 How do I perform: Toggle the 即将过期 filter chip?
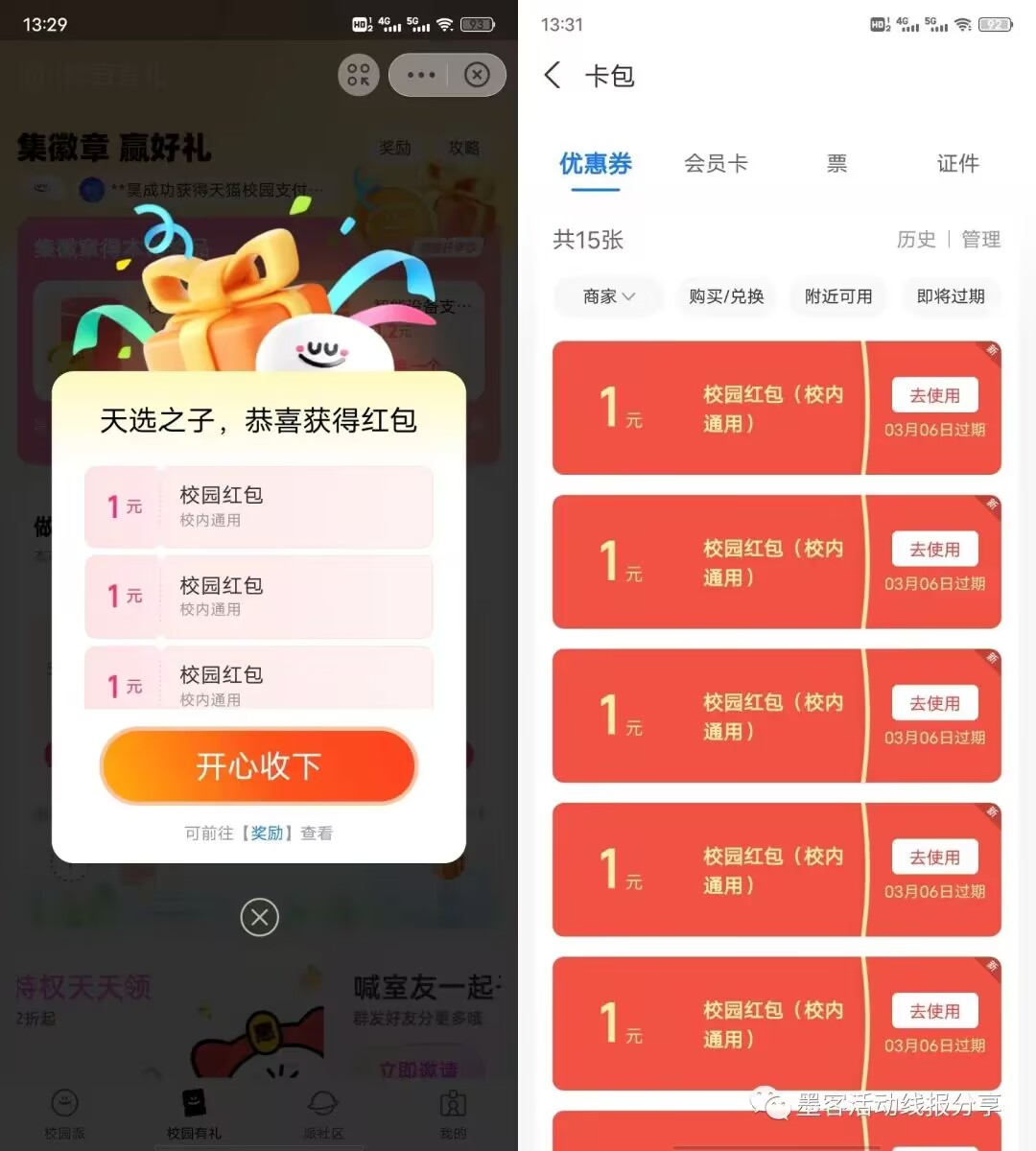pos(951,297)
